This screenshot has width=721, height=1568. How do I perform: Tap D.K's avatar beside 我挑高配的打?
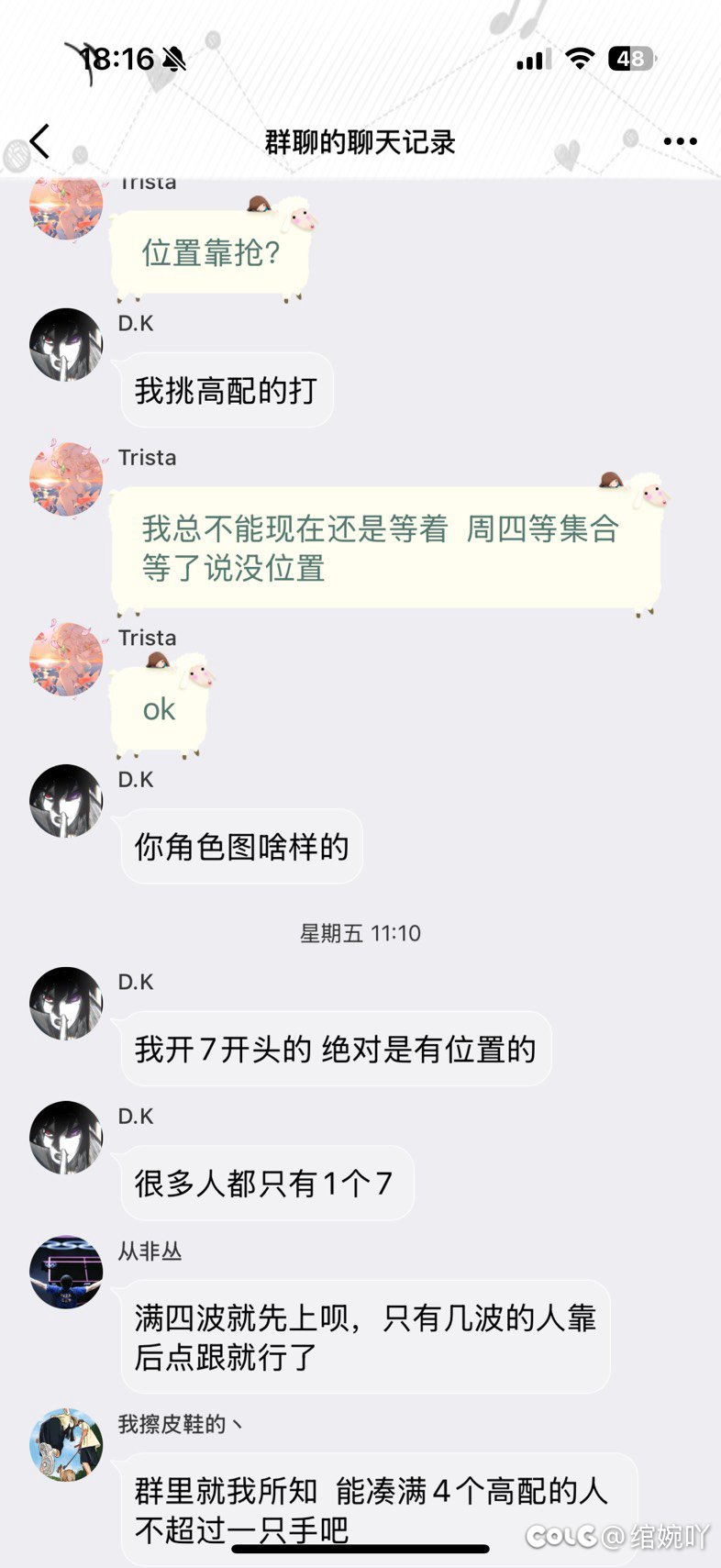(x=66, y=344)
